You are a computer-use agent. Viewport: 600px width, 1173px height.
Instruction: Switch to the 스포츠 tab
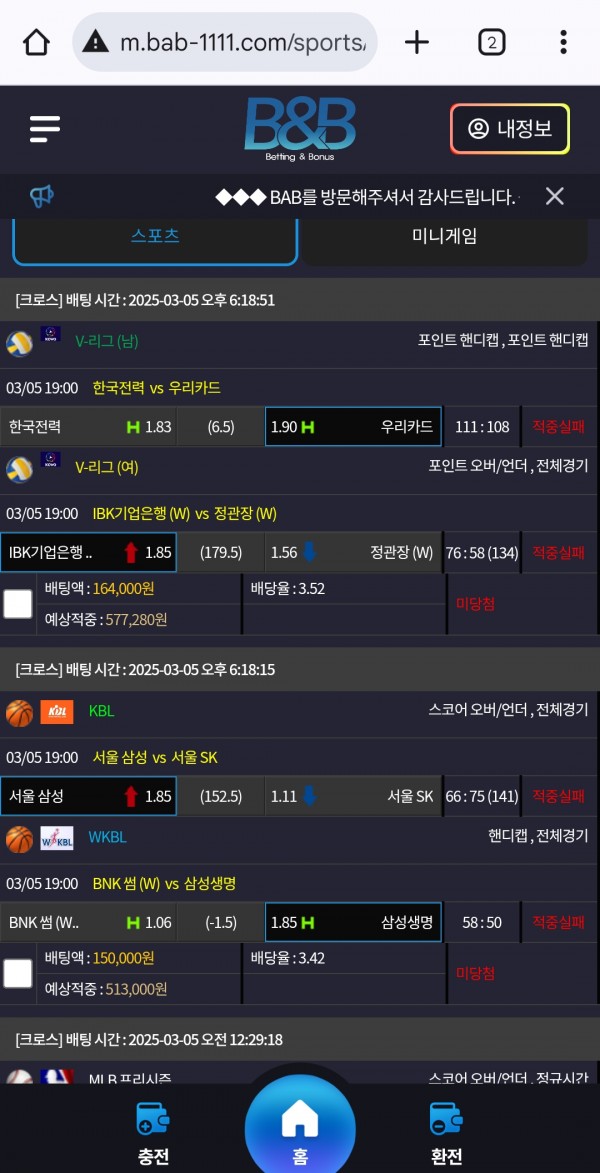[x=155, y=238]
